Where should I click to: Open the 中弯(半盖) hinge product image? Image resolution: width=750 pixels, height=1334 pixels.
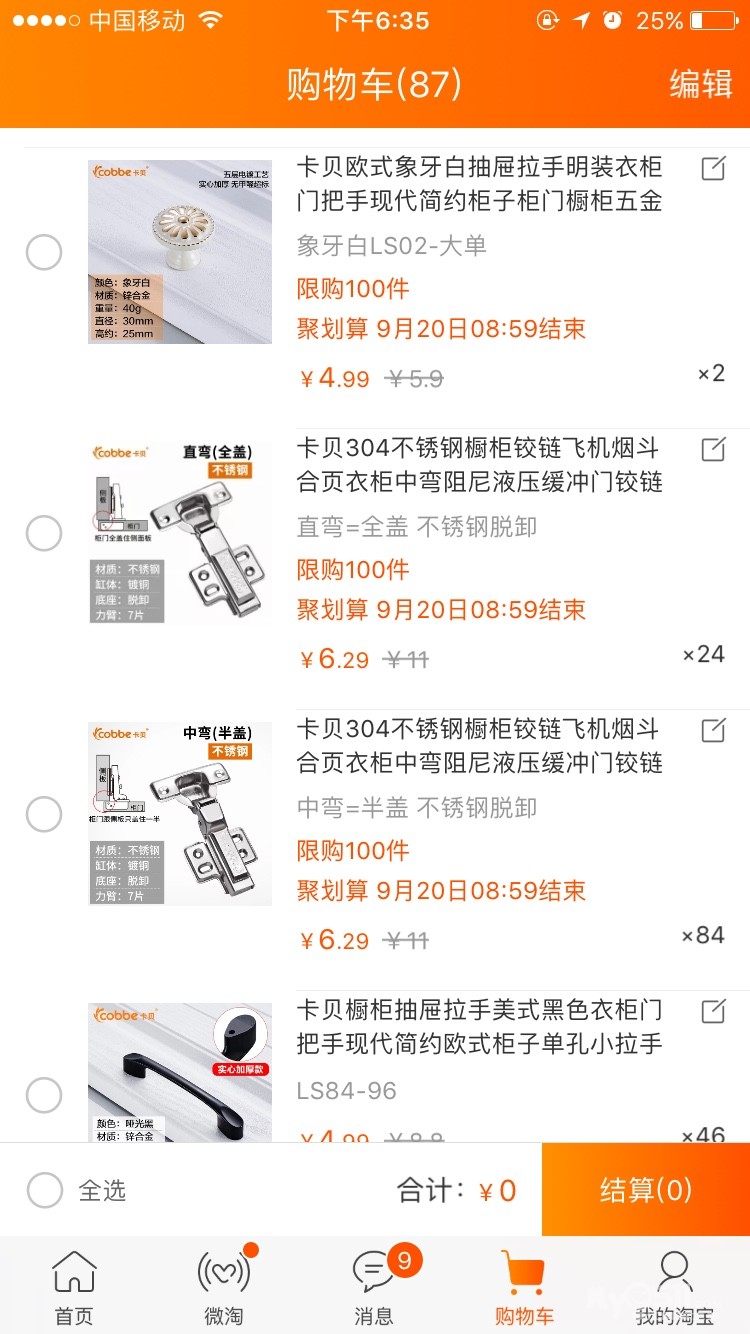(180, 814)
